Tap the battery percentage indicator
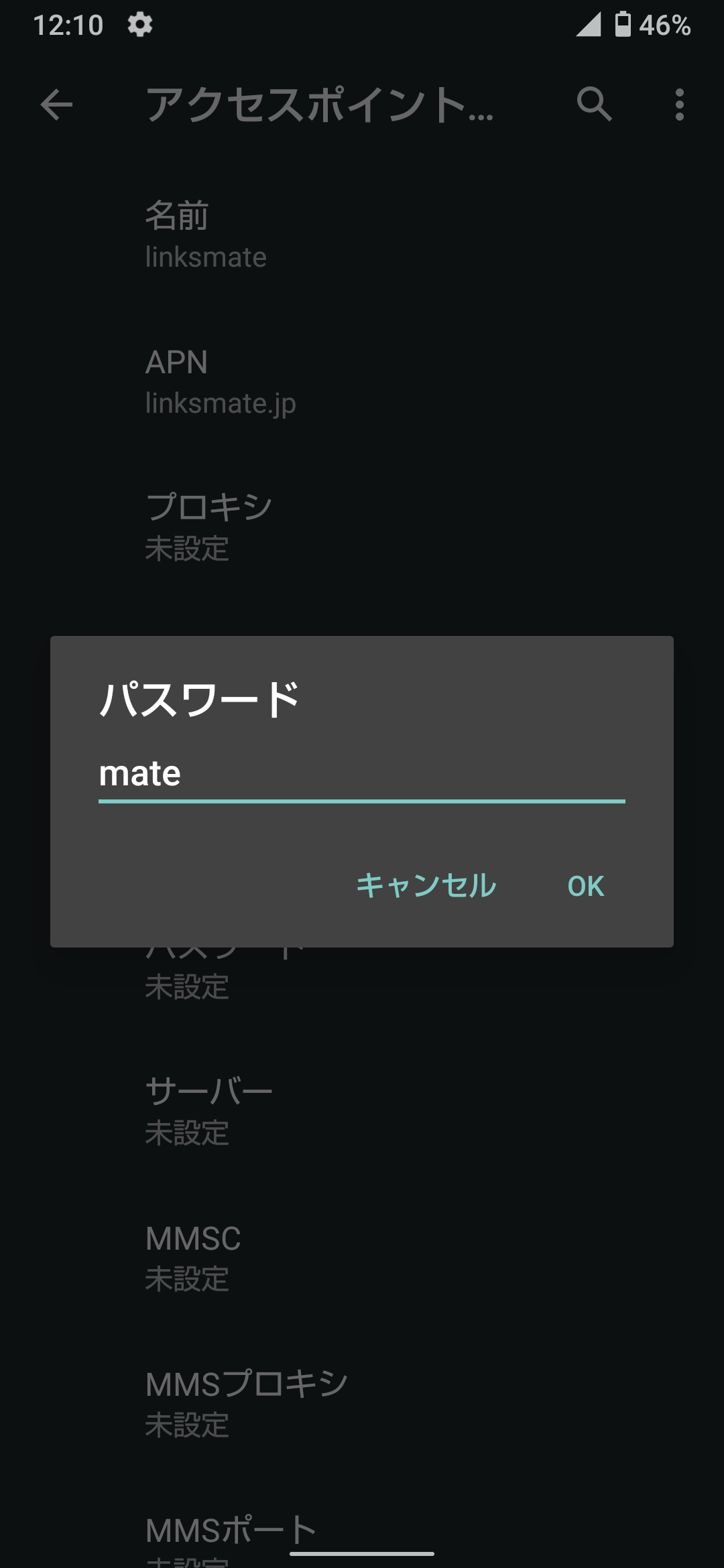The width and height of the screenshot is (724, 1568). (663, 25)
